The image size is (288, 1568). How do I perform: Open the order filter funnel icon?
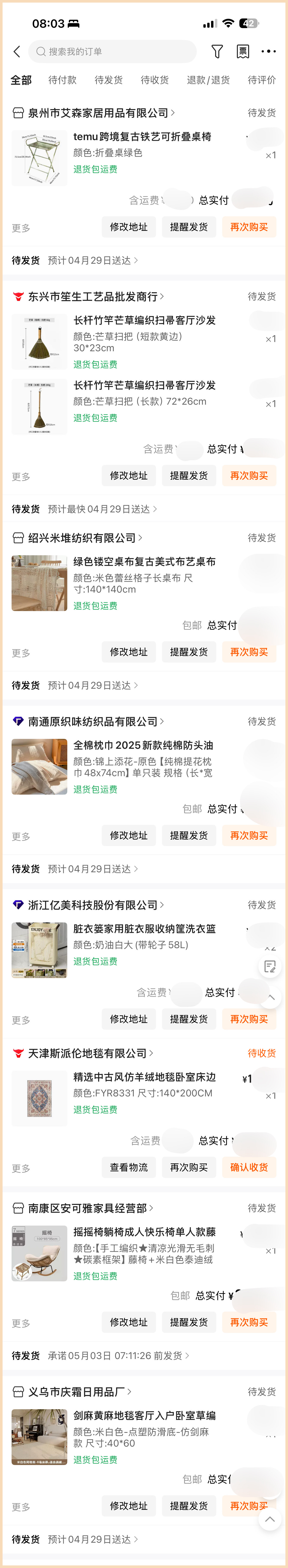[217, 52]
